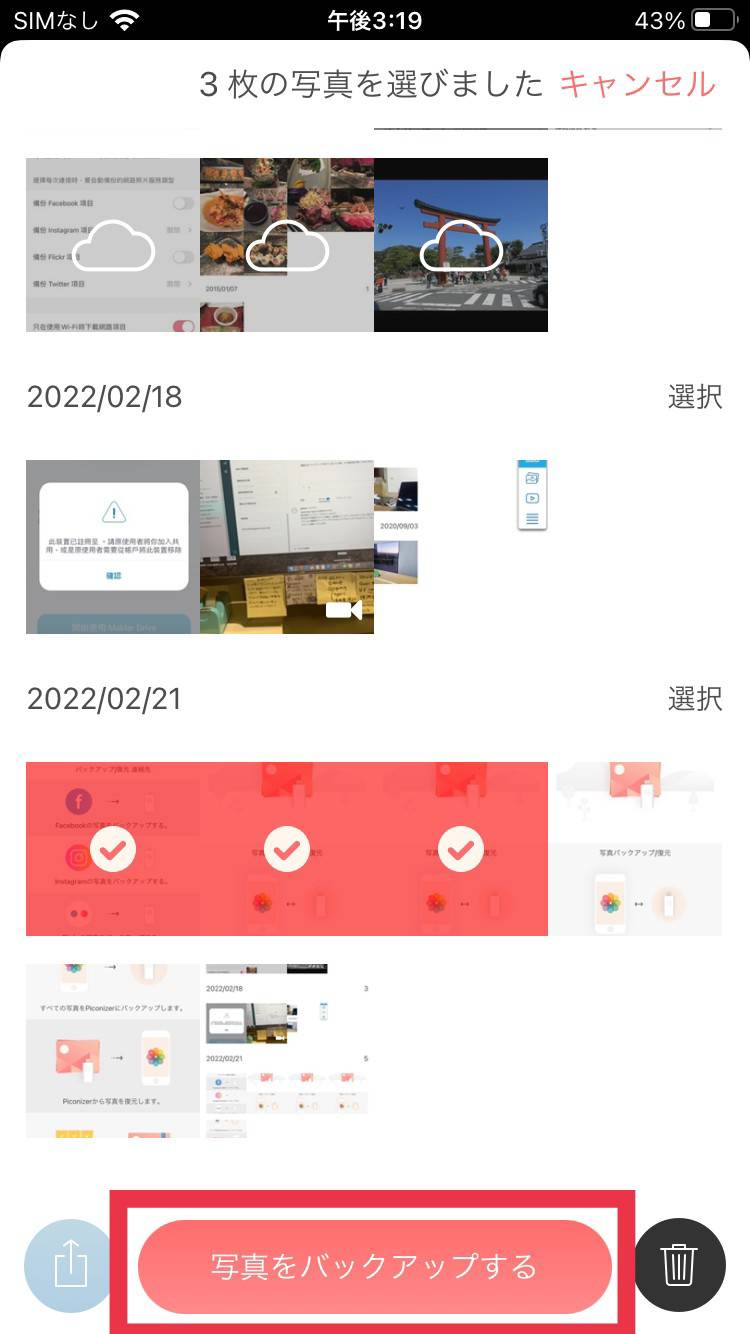The width and height of the screenshot is (750, 1334).
Task: Select the screenshot showing the photo list
Action: (x=287, y=1051)
